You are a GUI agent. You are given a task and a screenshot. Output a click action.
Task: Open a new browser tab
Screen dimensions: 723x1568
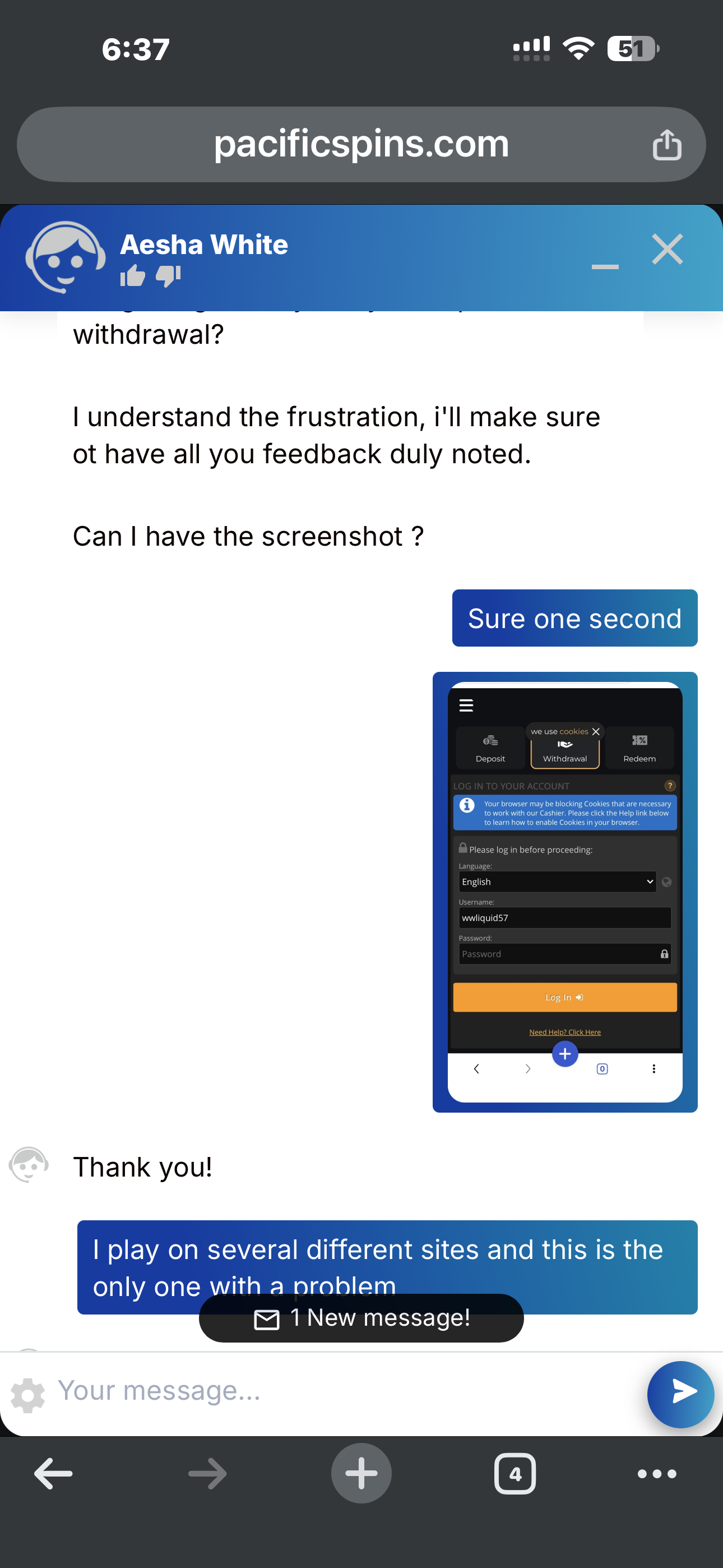[361, 1474]
